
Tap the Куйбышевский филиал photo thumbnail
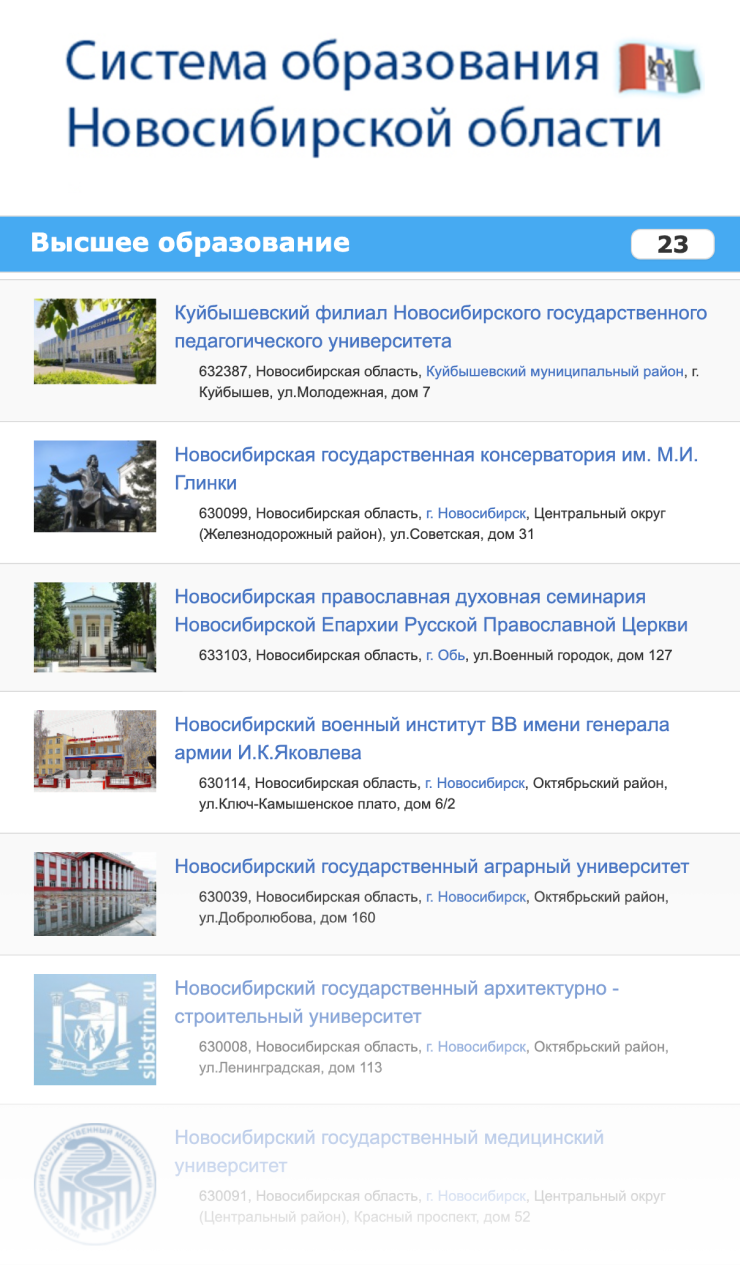95,341
